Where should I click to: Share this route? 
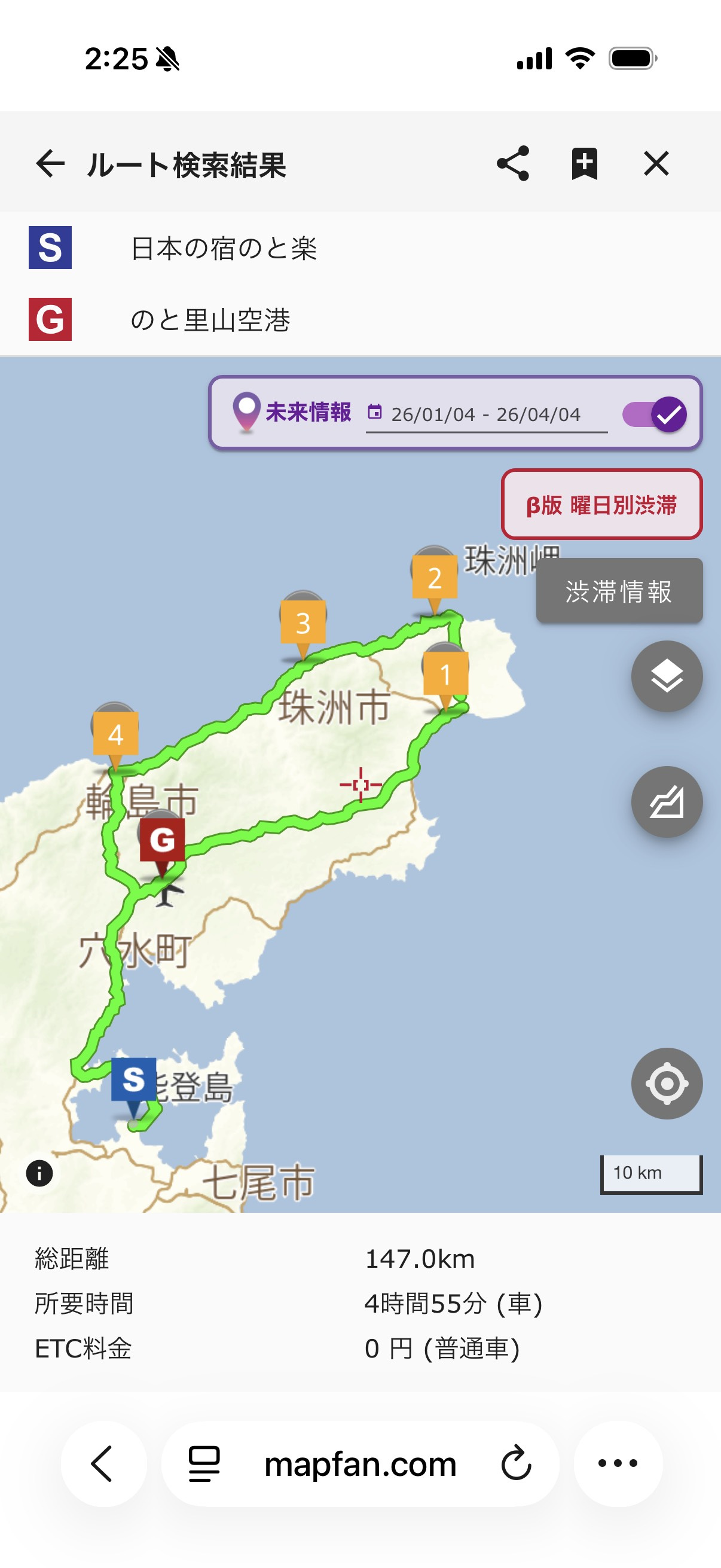pyautogui.click(x=512, y=163)
